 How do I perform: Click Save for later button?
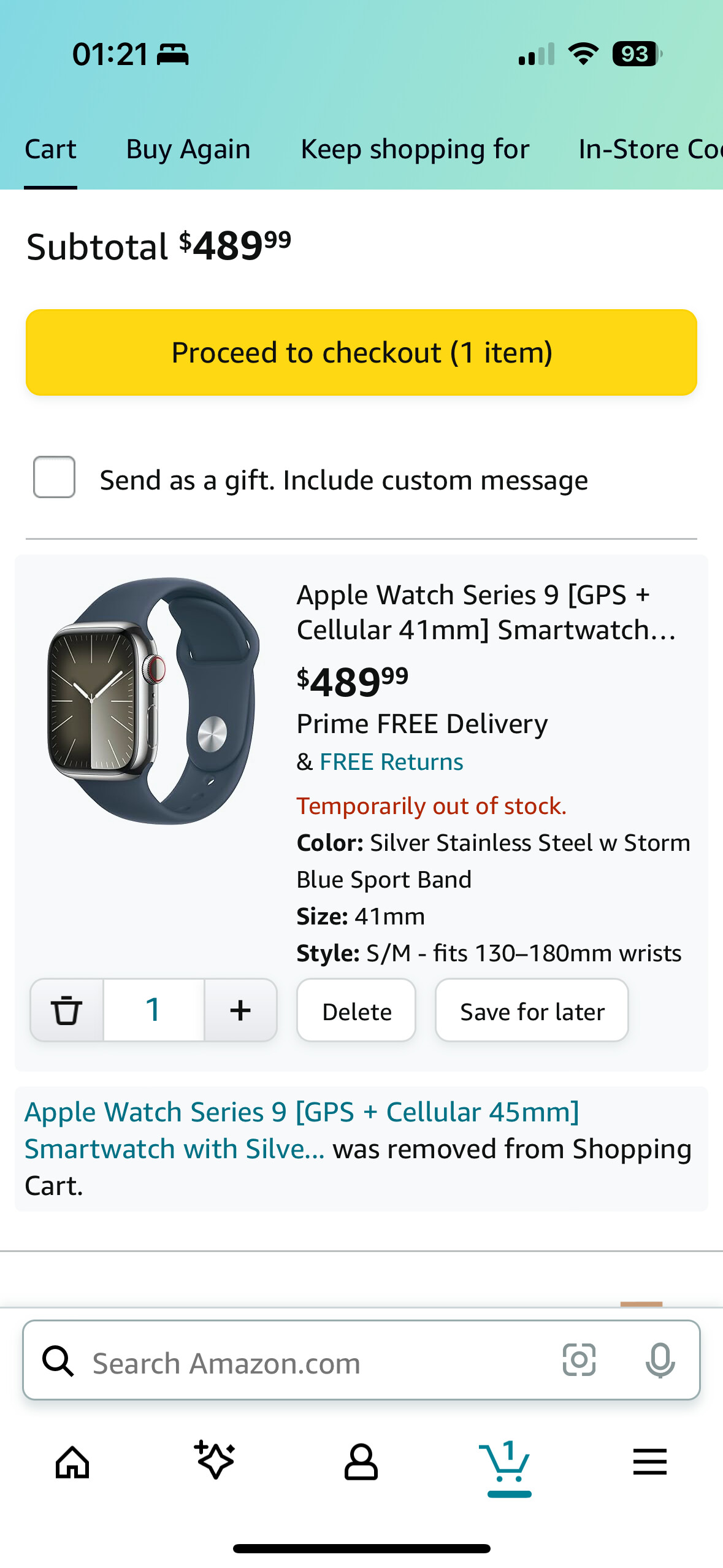(x=531, y=1010)
